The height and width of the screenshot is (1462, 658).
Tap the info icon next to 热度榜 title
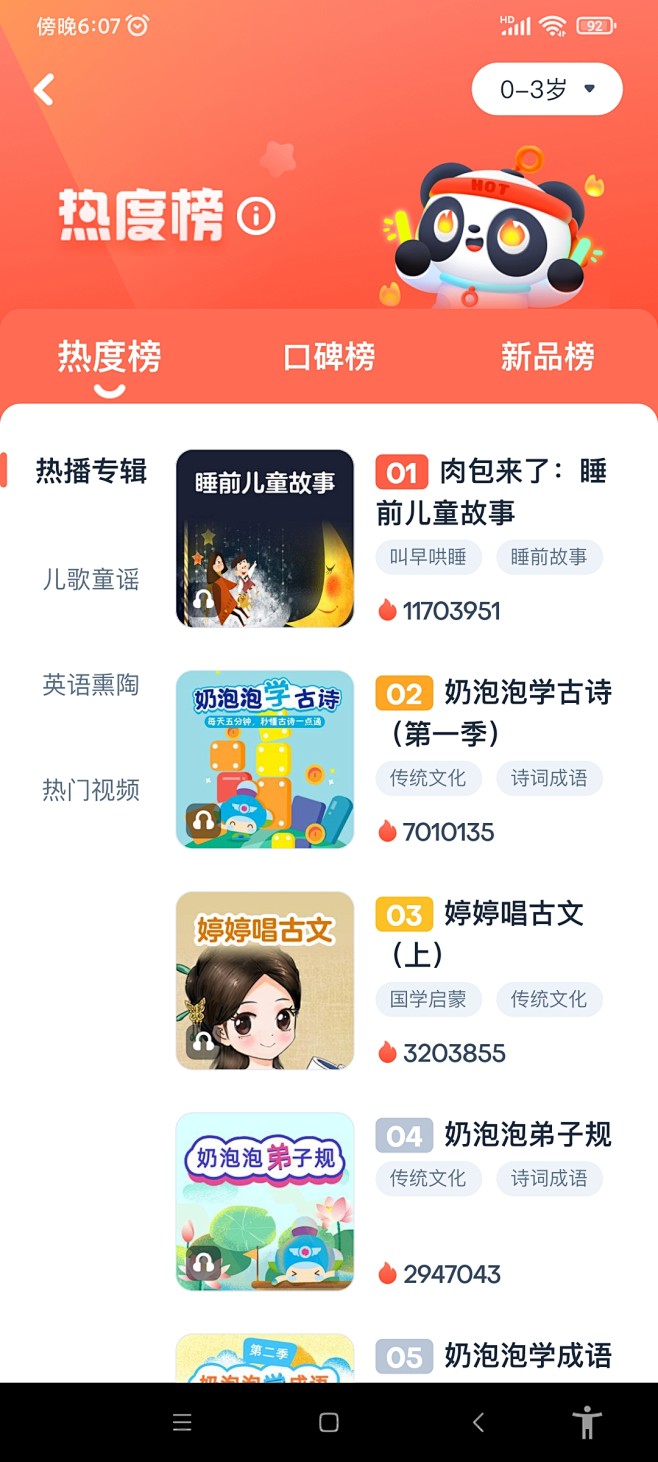click(256, 215)
